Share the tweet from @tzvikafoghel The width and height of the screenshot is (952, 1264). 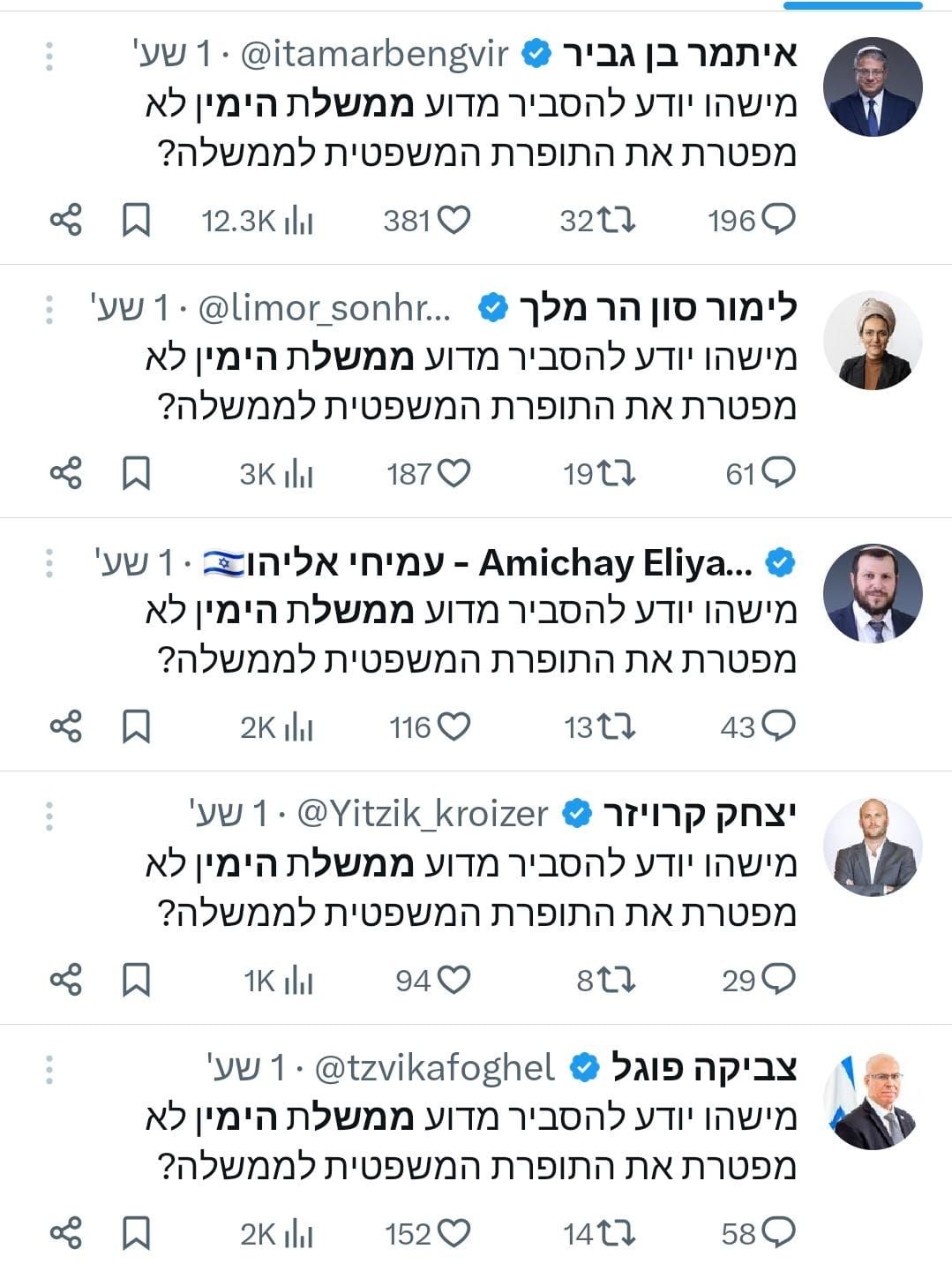pos(66,1233)
